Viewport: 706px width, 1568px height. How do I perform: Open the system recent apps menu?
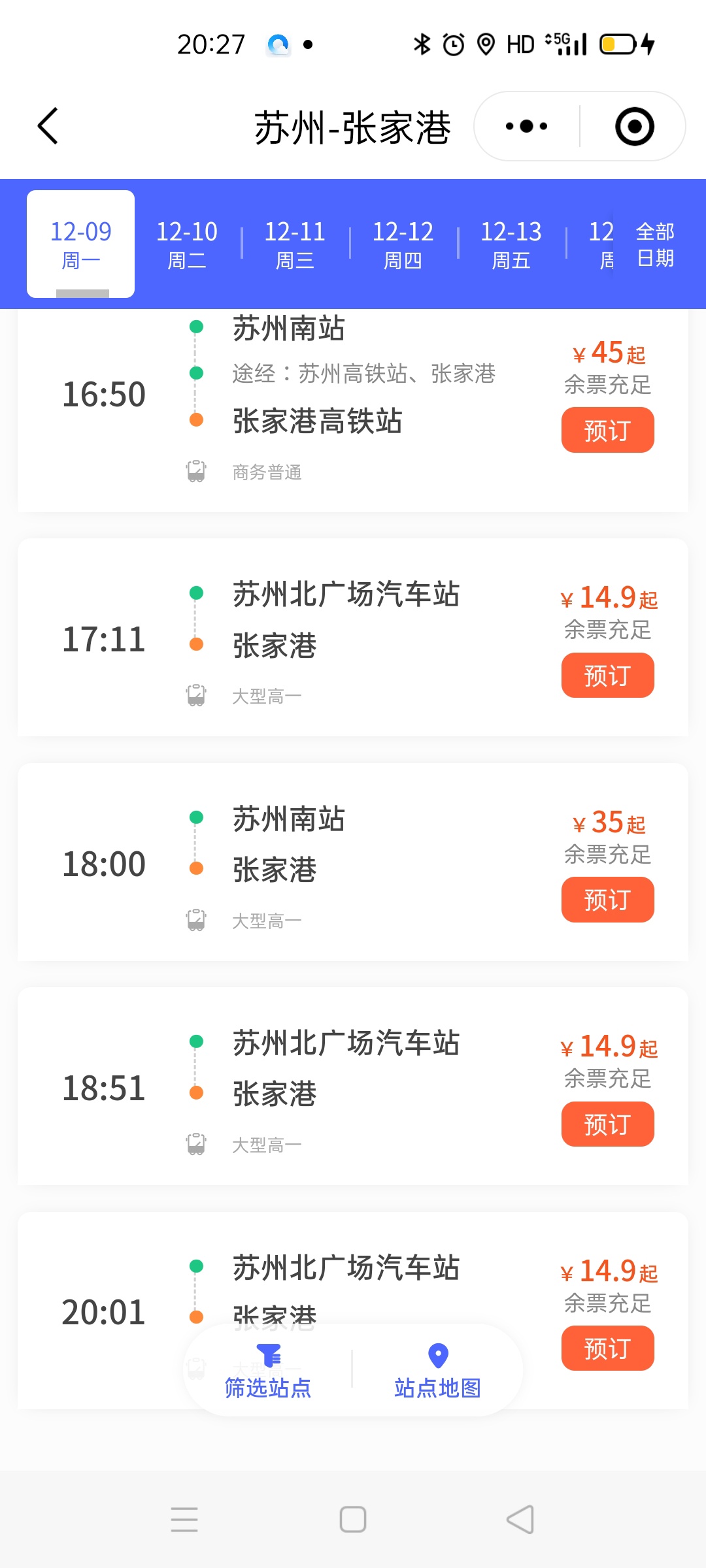click(x=184, y=1519)
